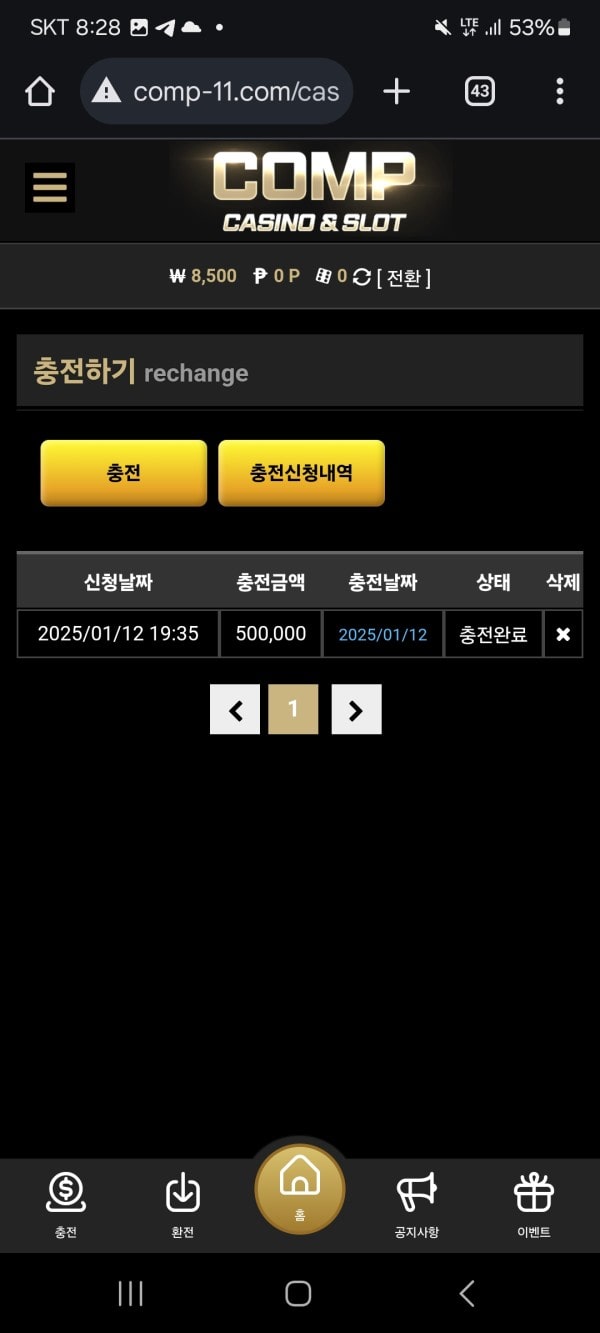Viewport: 600px width, 1333px height.
Task: Go to the browser home page
Action: [x=40, y=92]
